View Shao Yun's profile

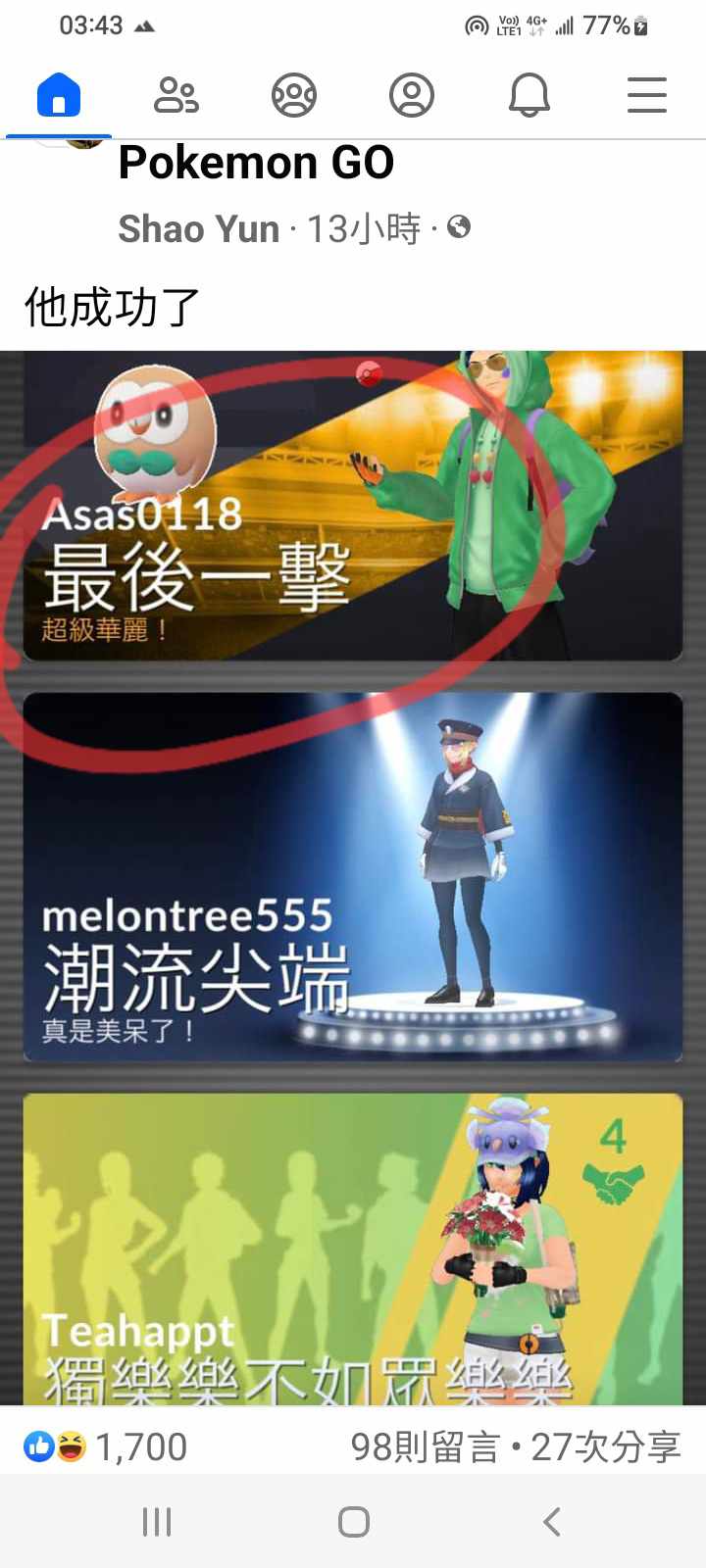click(x=199, y=229)
